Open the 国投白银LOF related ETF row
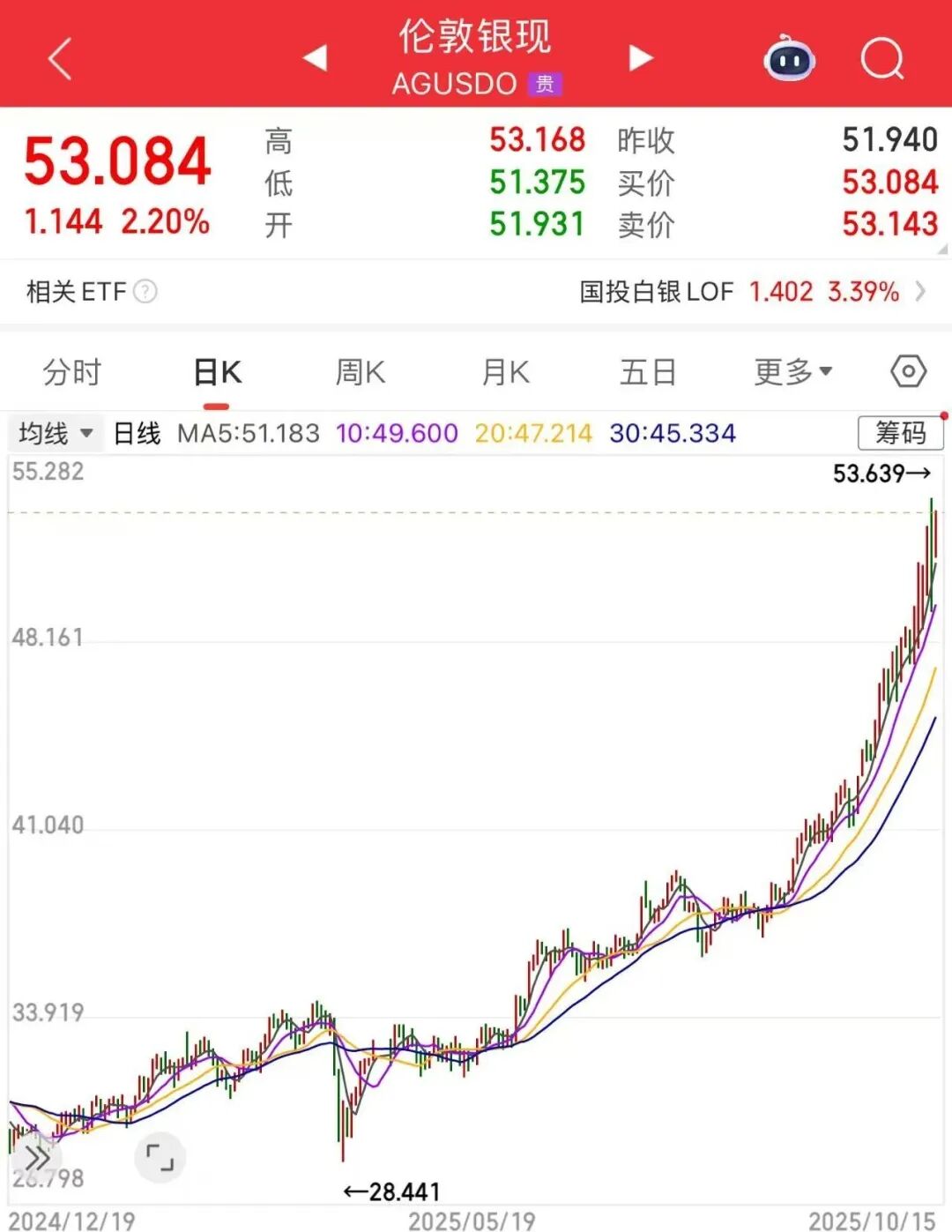 click(749, 292)
